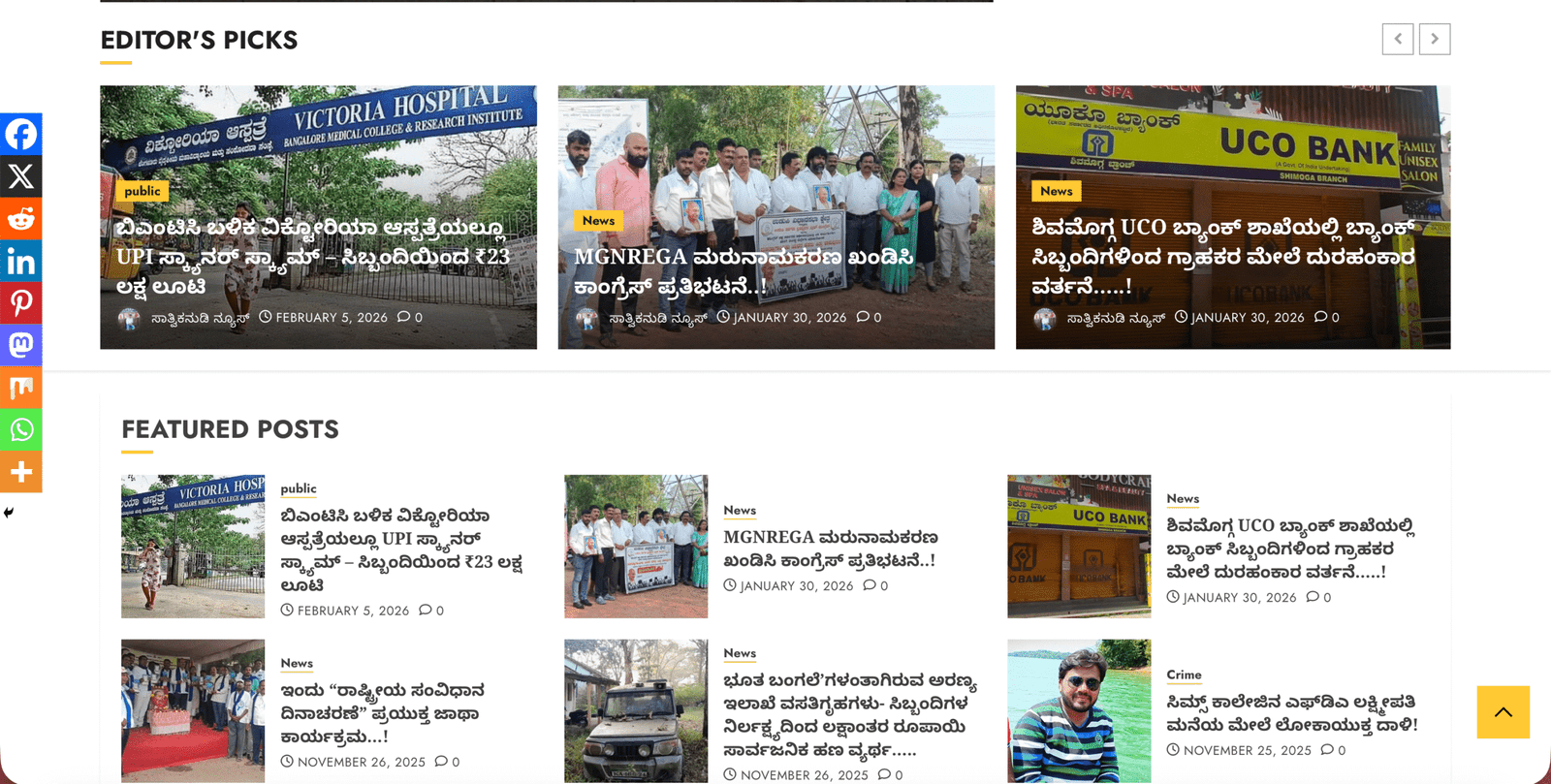Share this page to Reddit
The image size is (1551, 784).
tap(20, 219)
